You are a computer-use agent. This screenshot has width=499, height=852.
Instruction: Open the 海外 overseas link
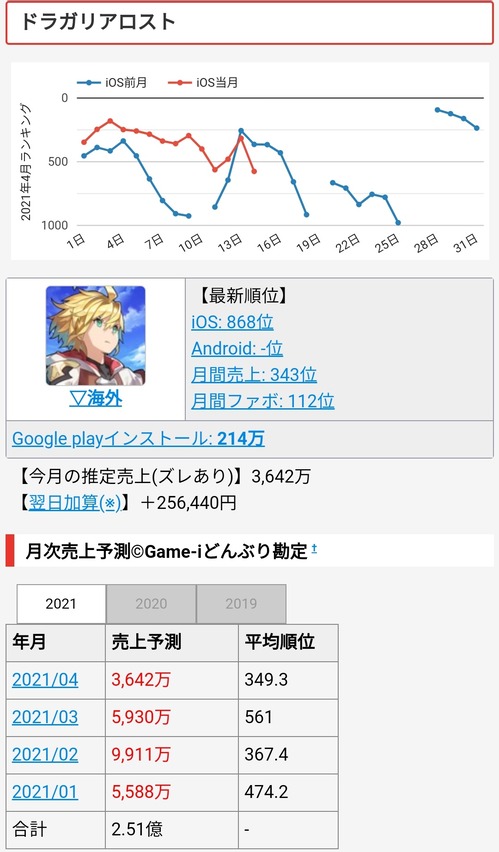[x=96, y=399]
